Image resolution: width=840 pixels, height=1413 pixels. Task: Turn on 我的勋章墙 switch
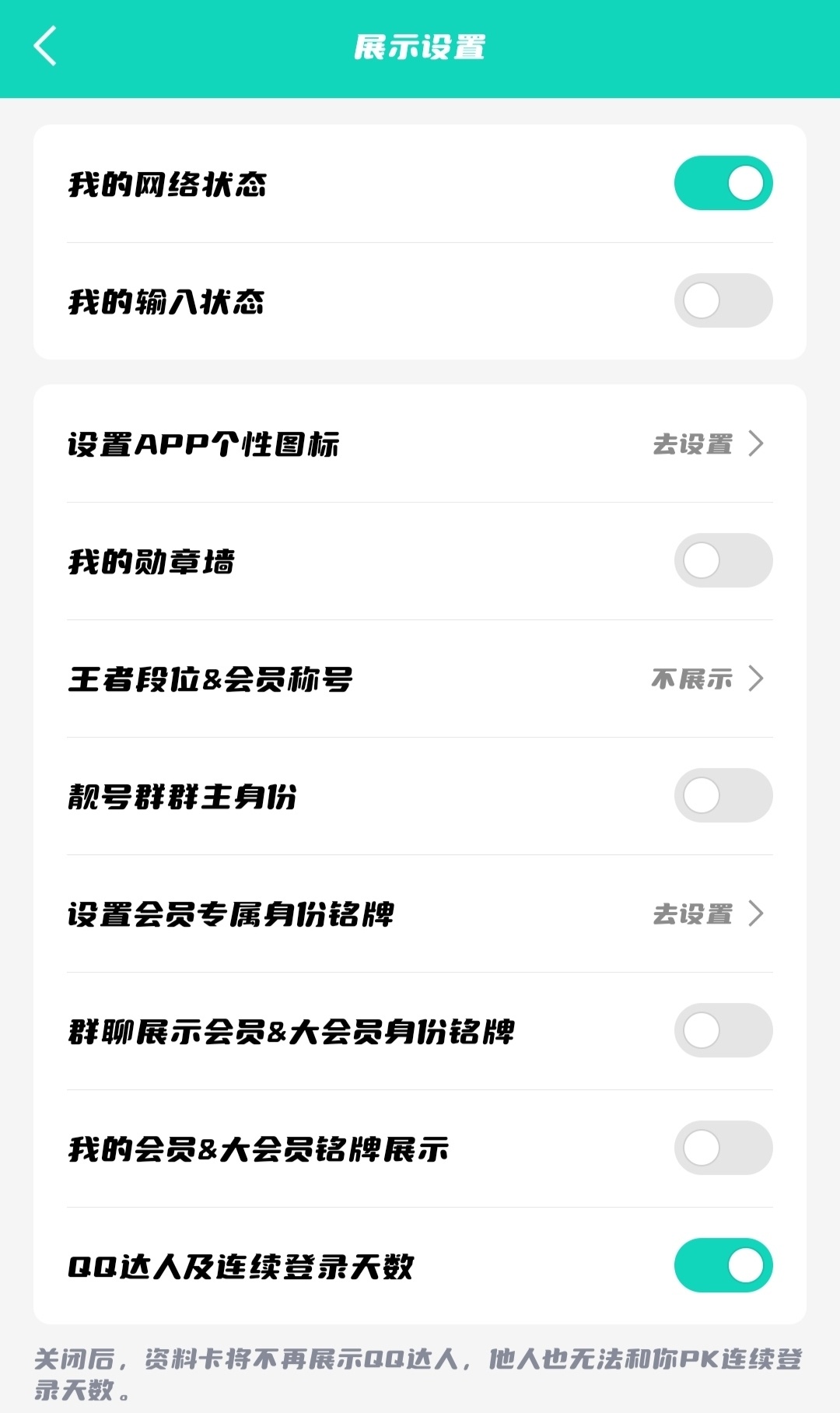coord(723,561)
